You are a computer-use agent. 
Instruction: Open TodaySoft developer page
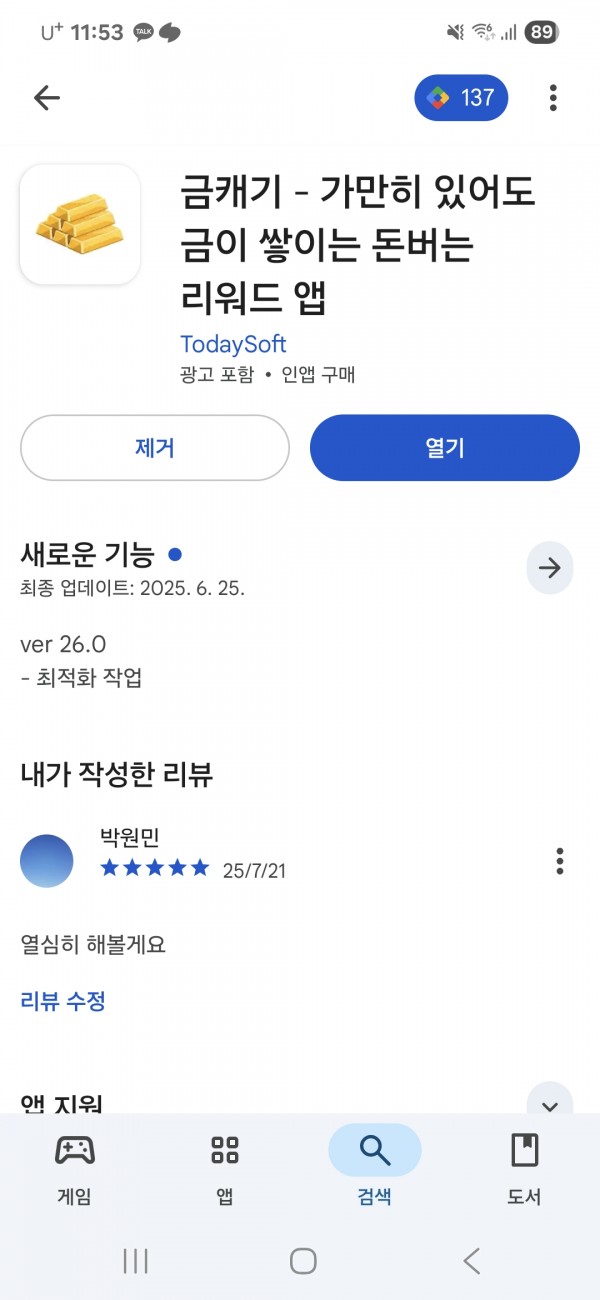233,344
